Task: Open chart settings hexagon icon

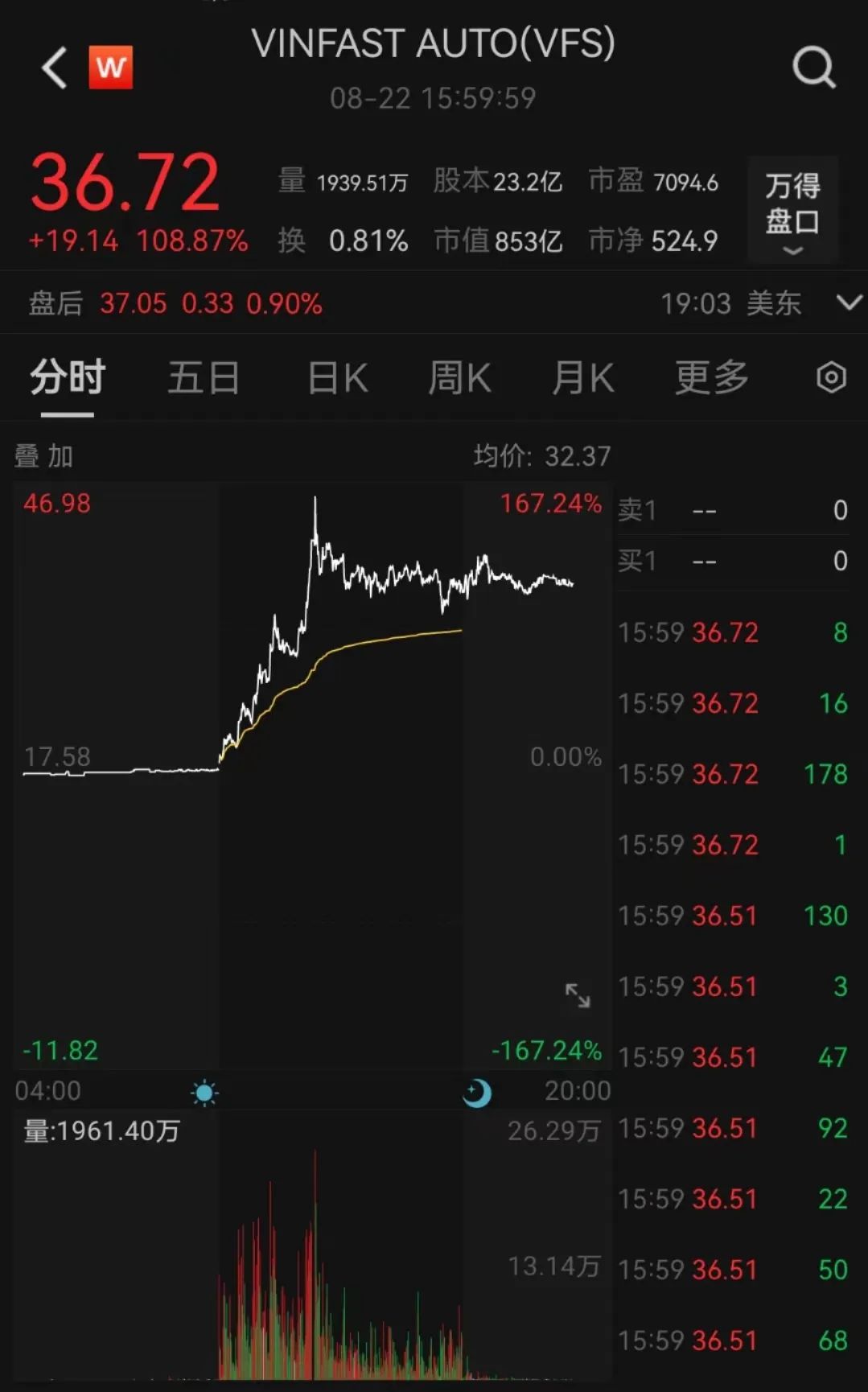Action: [831, 377]
